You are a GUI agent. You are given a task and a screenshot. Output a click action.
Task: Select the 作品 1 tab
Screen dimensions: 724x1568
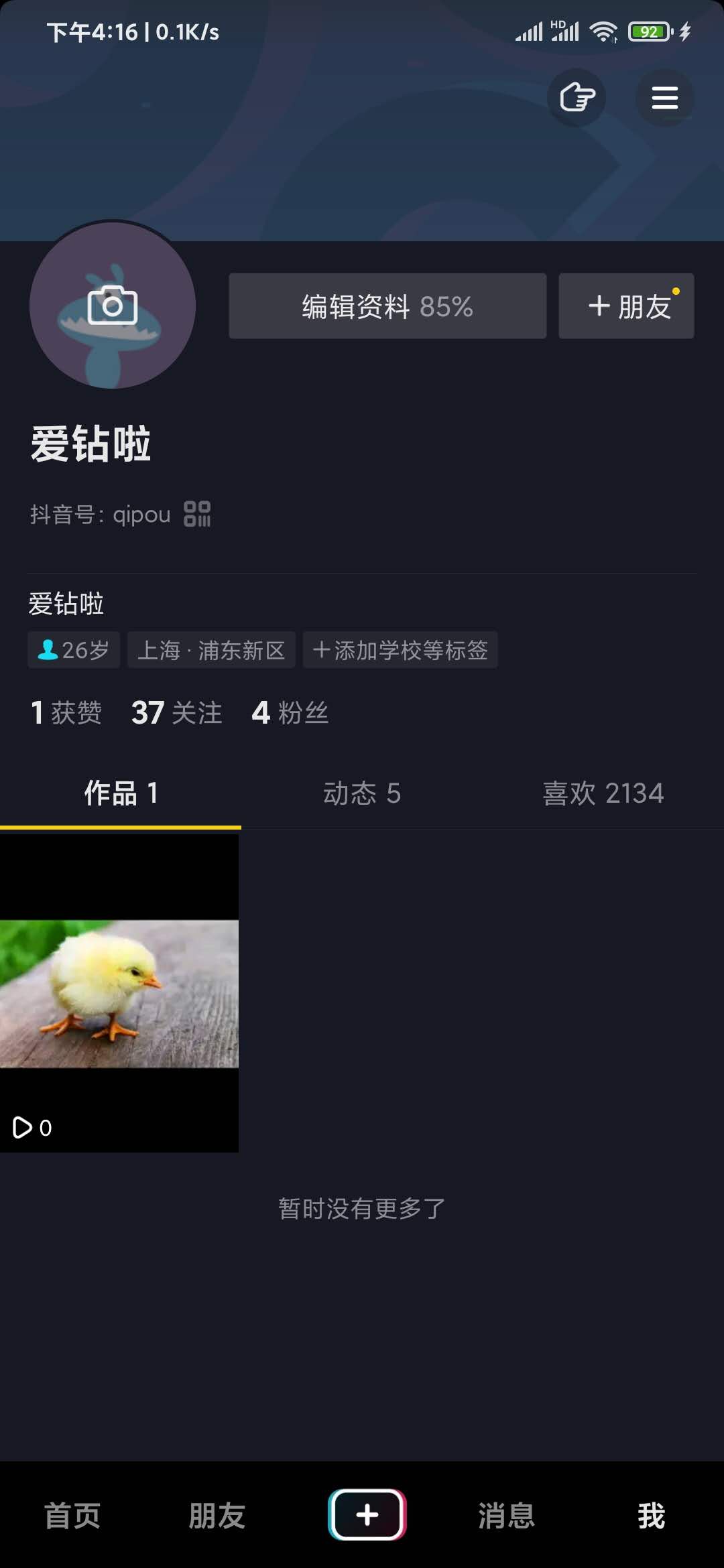[x=121, y=793]
